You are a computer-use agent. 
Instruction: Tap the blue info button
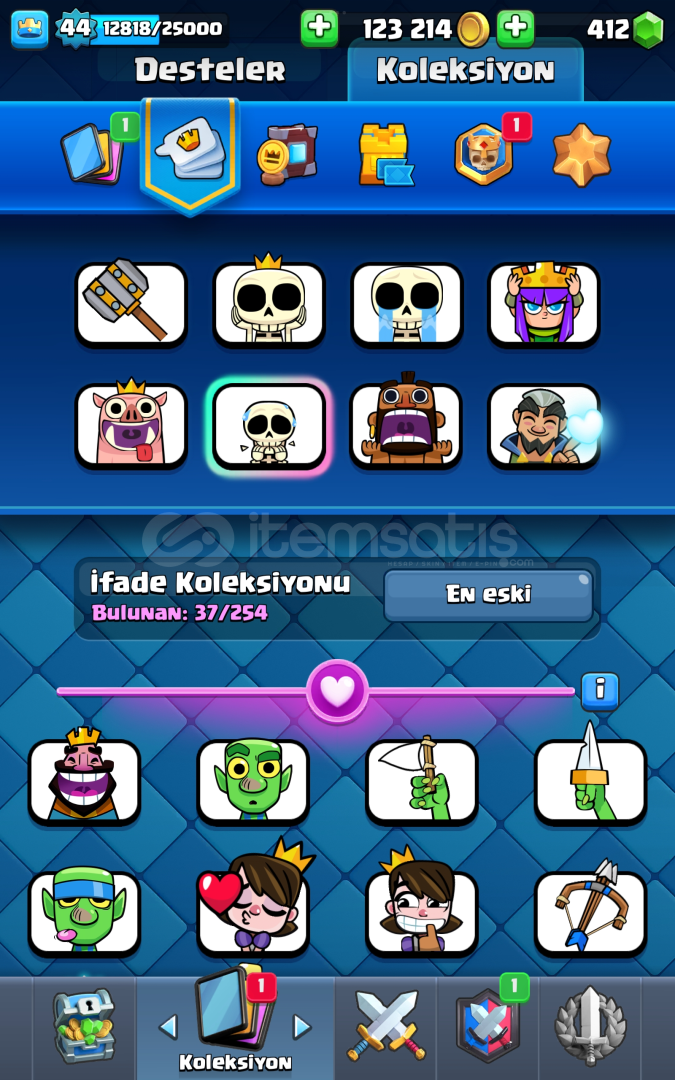click(600, 691)
